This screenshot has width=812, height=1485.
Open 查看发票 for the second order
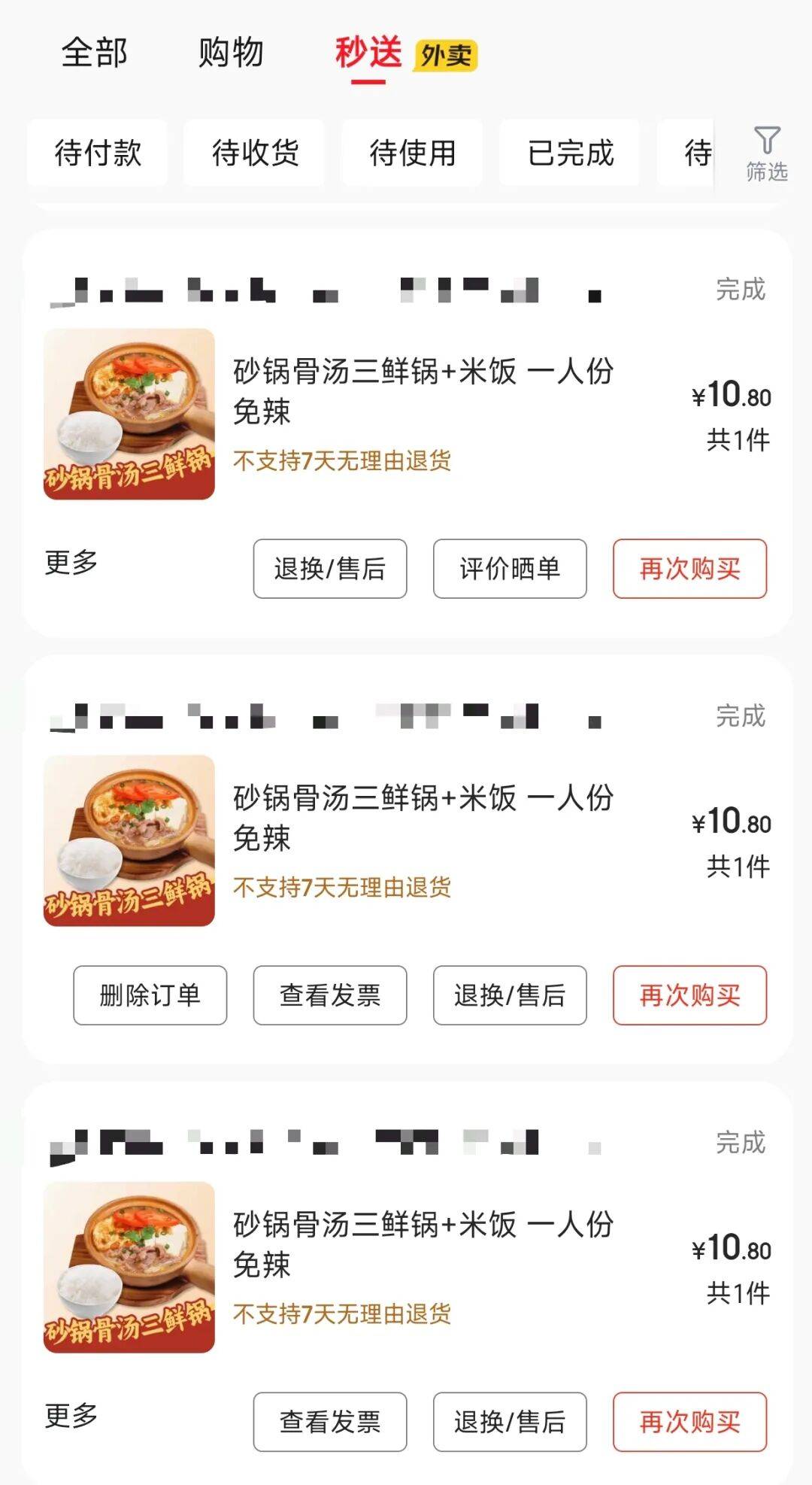329,995
